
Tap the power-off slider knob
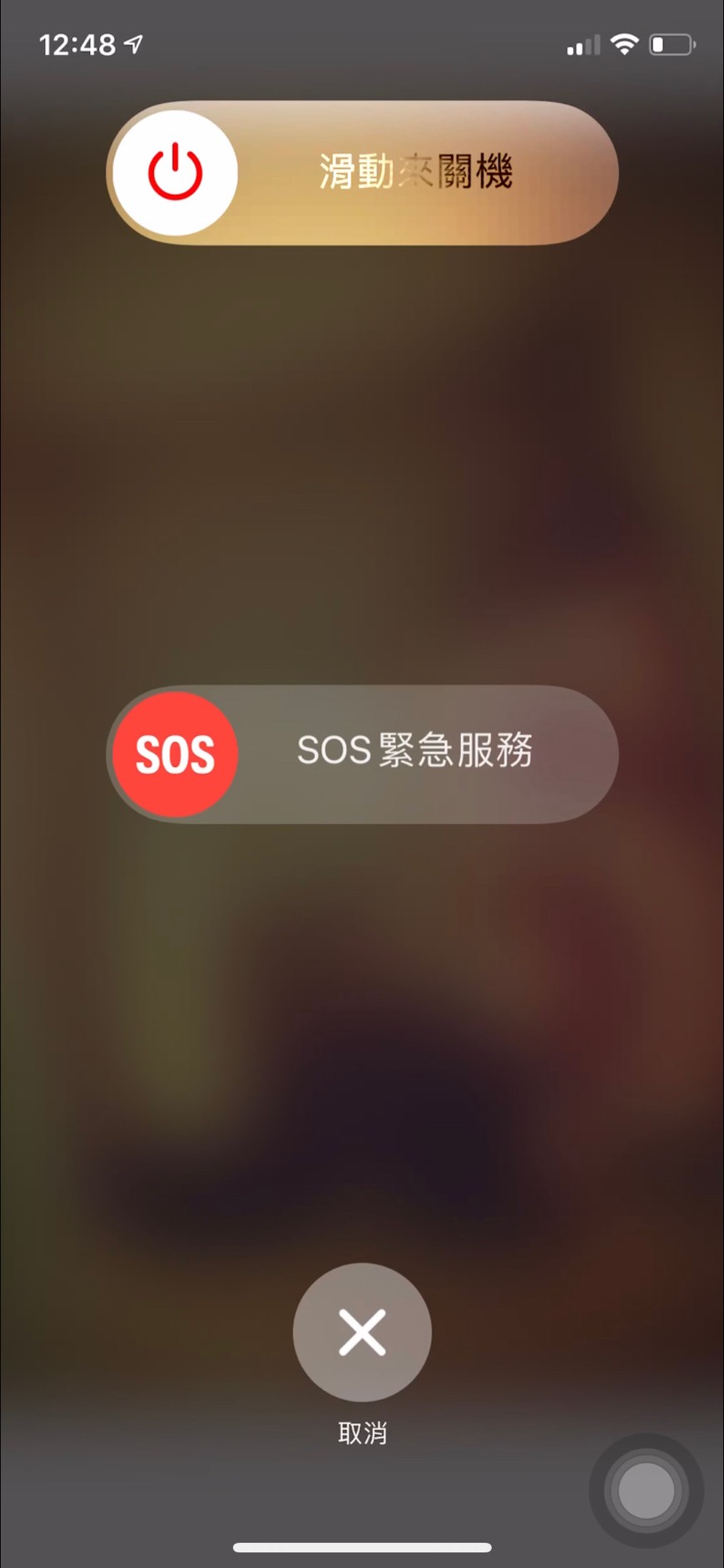(176, 172)
